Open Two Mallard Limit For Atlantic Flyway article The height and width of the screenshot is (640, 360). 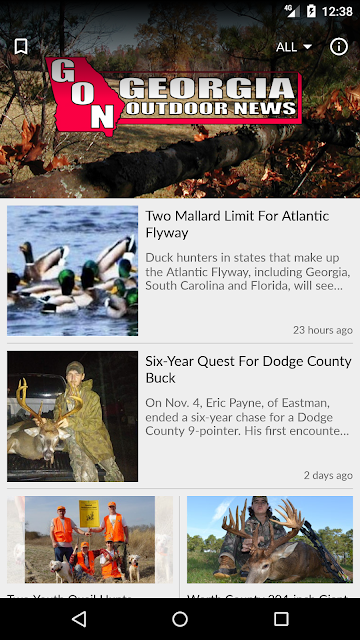point(180,271)
